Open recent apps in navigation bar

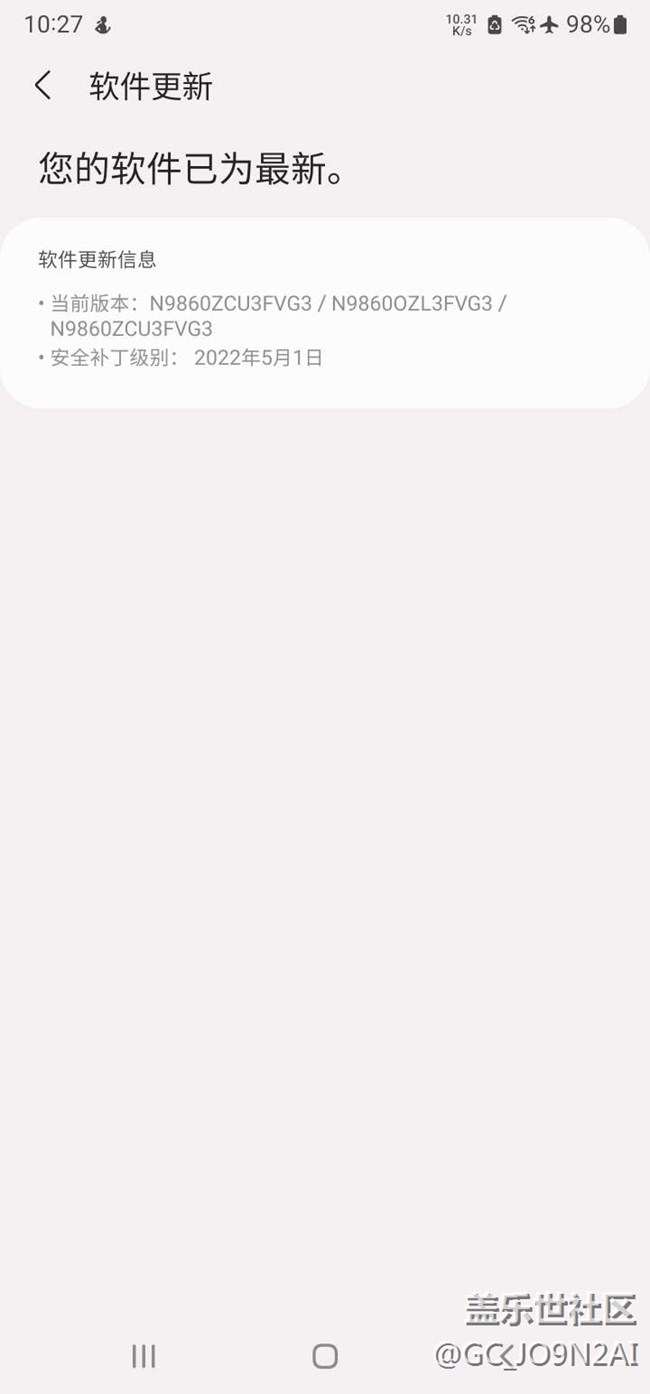coord(144,1356)
